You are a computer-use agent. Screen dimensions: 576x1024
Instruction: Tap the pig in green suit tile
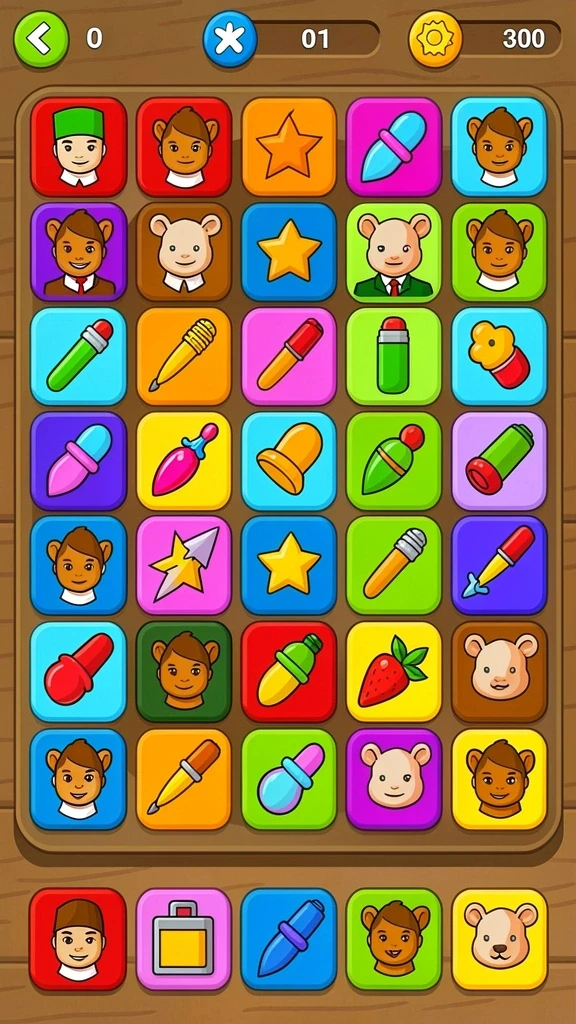(394, 252)
